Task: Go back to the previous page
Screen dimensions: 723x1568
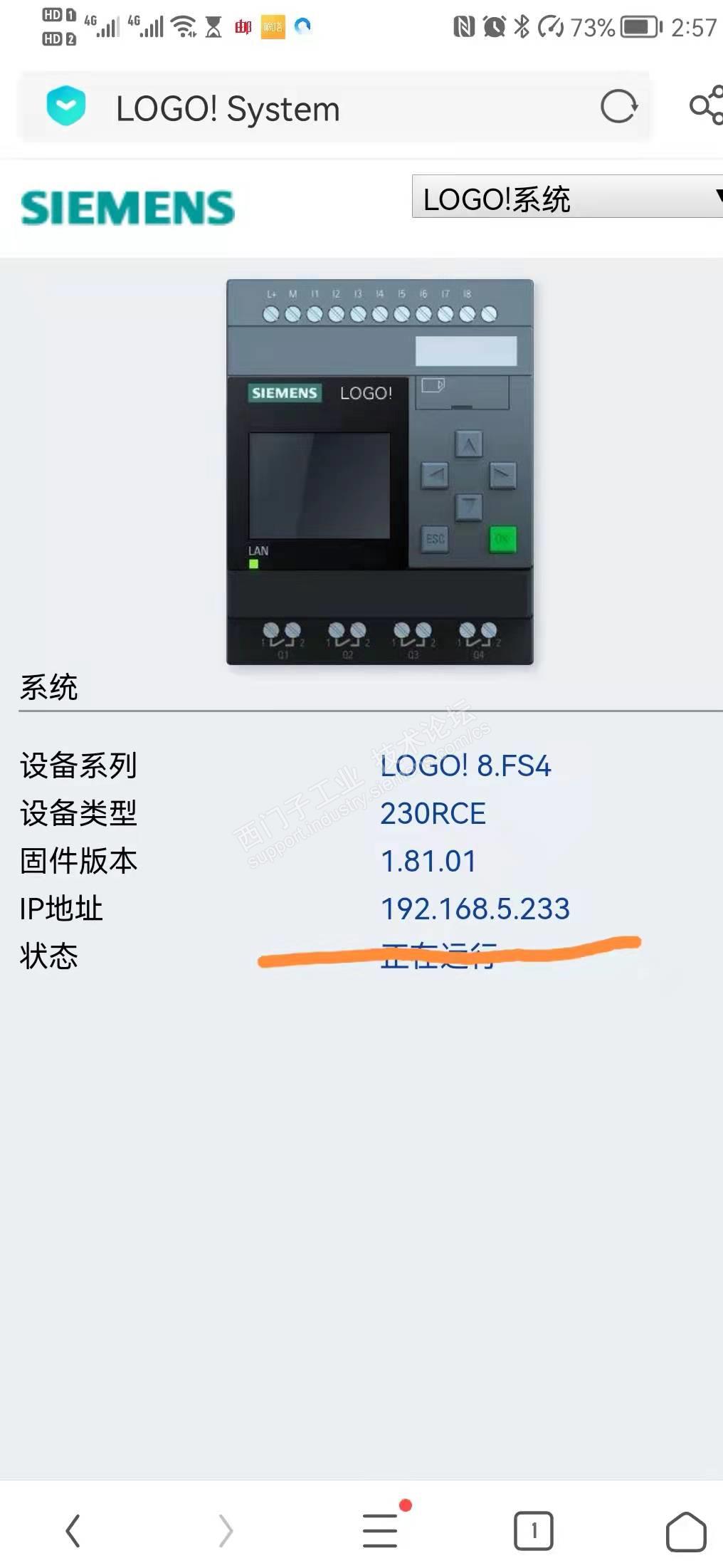Action: tap(73, 1530)
